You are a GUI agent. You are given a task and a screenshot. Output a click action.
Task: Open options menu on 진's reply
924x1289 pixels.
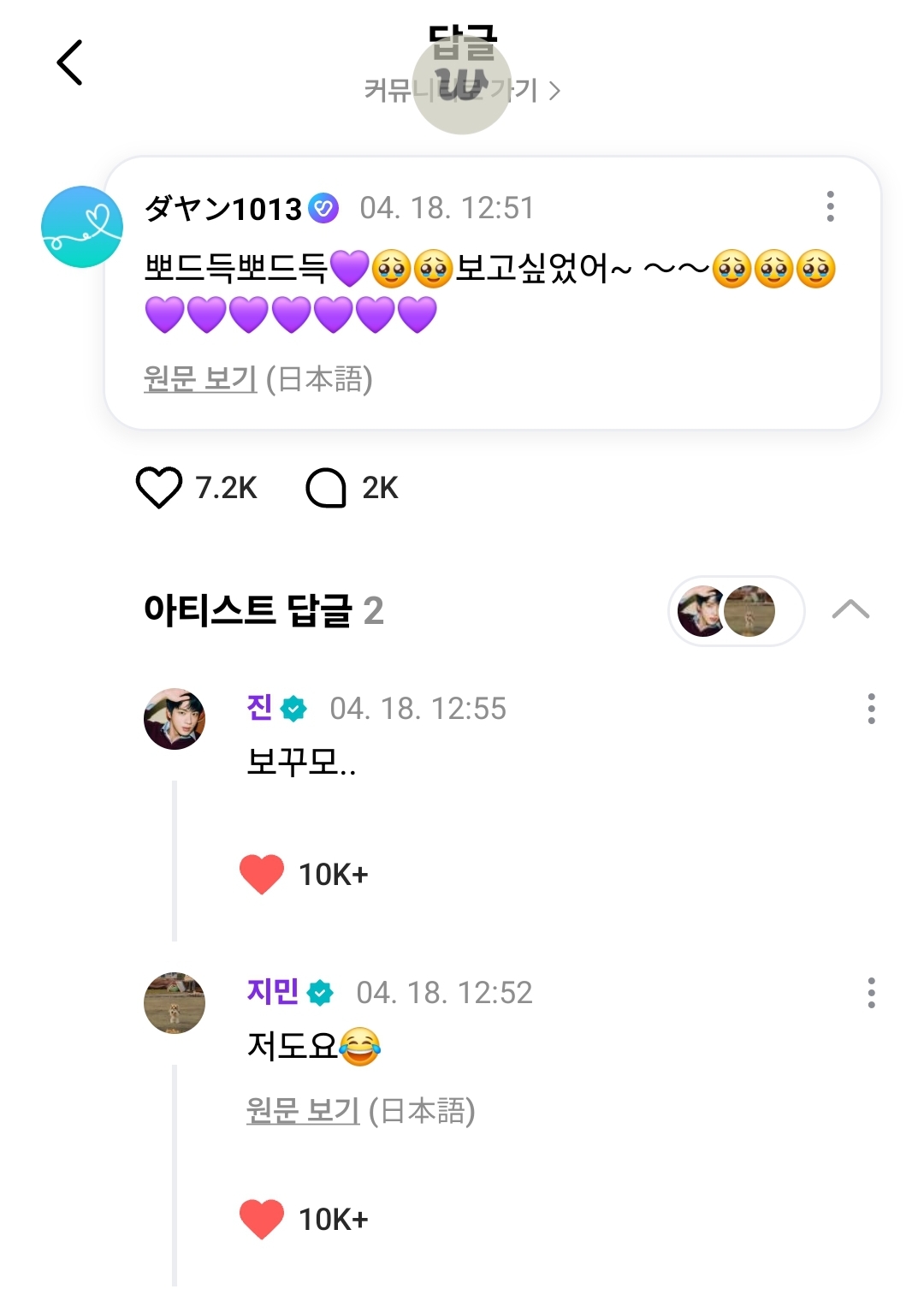[871, 709]
